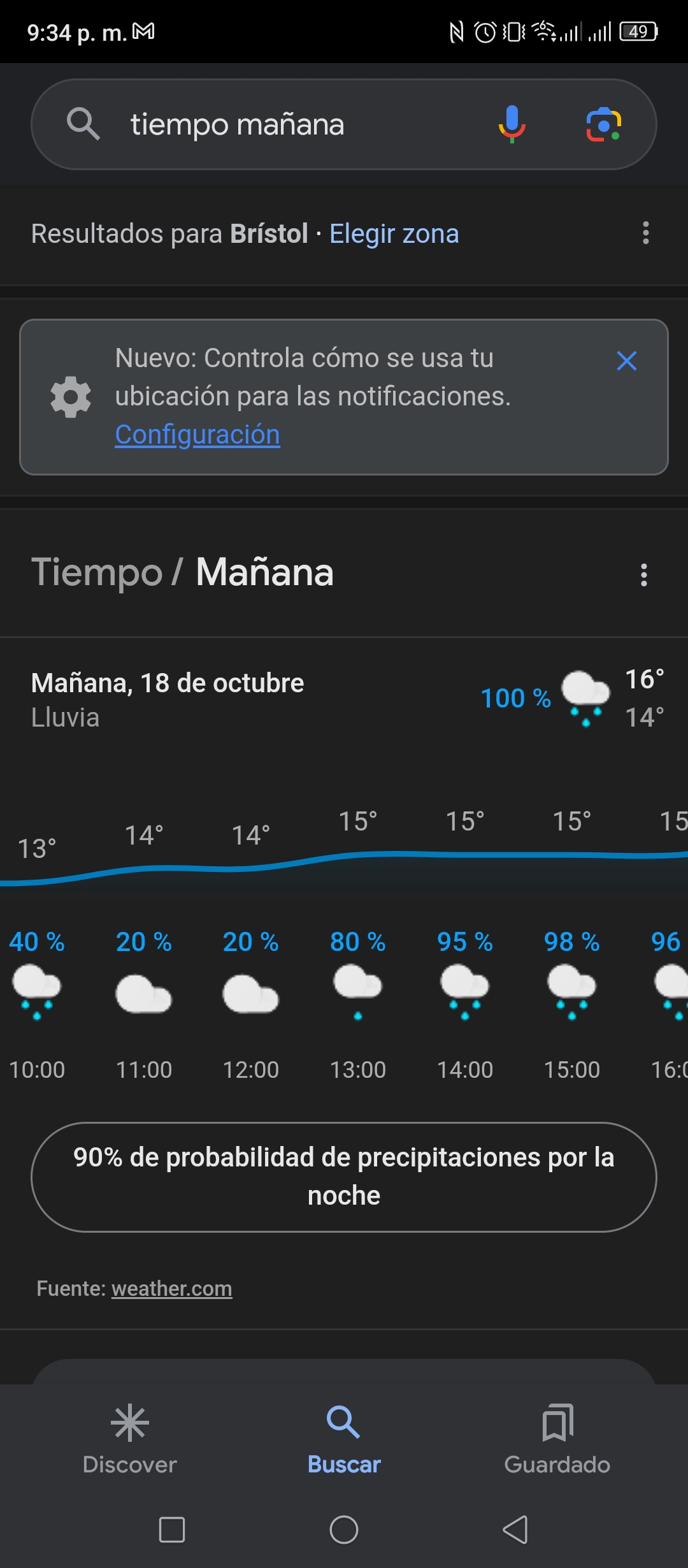Switch to the Discover tab
The width and height of the screenshot is (688, 1568).
[x=130, y=1439]
